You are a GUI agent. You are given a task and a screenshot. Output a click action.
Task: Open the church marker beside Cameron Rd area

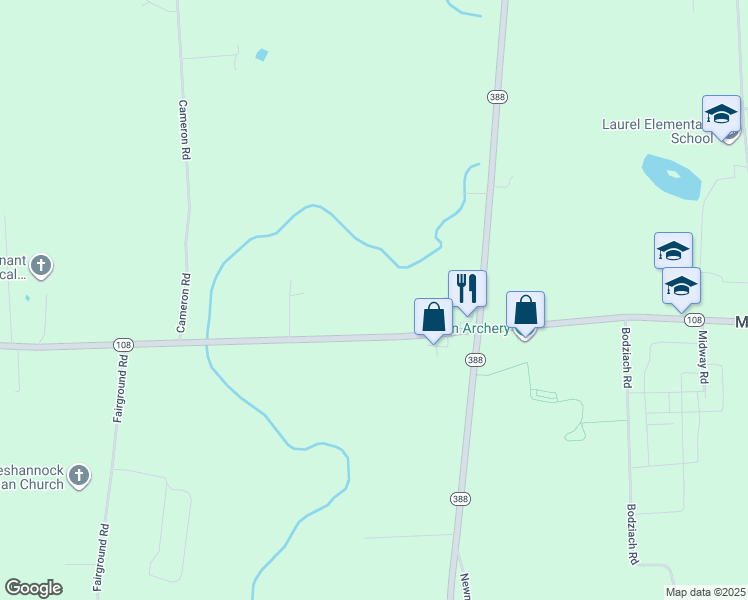coord(40,266)
